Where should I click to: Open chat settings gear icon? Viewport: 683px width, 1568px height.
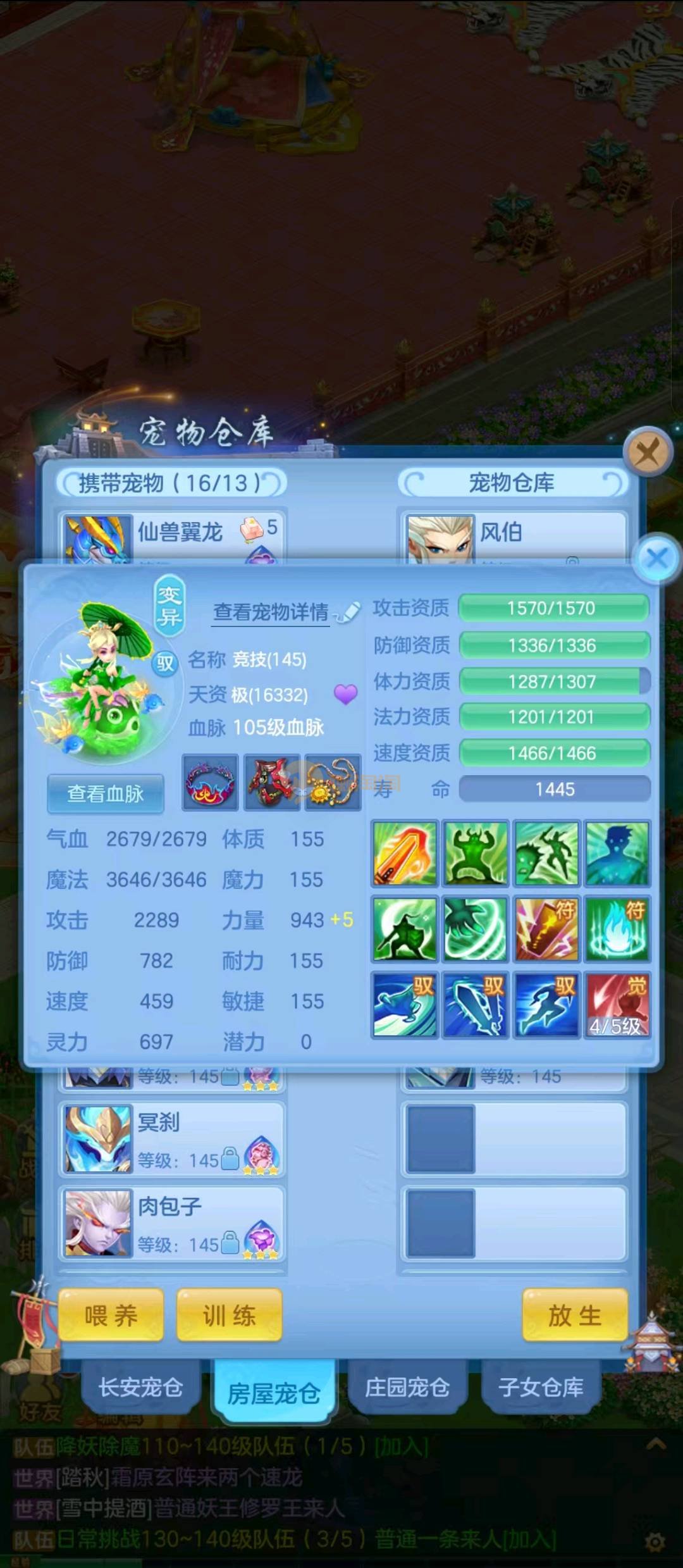pos(655,1541)
